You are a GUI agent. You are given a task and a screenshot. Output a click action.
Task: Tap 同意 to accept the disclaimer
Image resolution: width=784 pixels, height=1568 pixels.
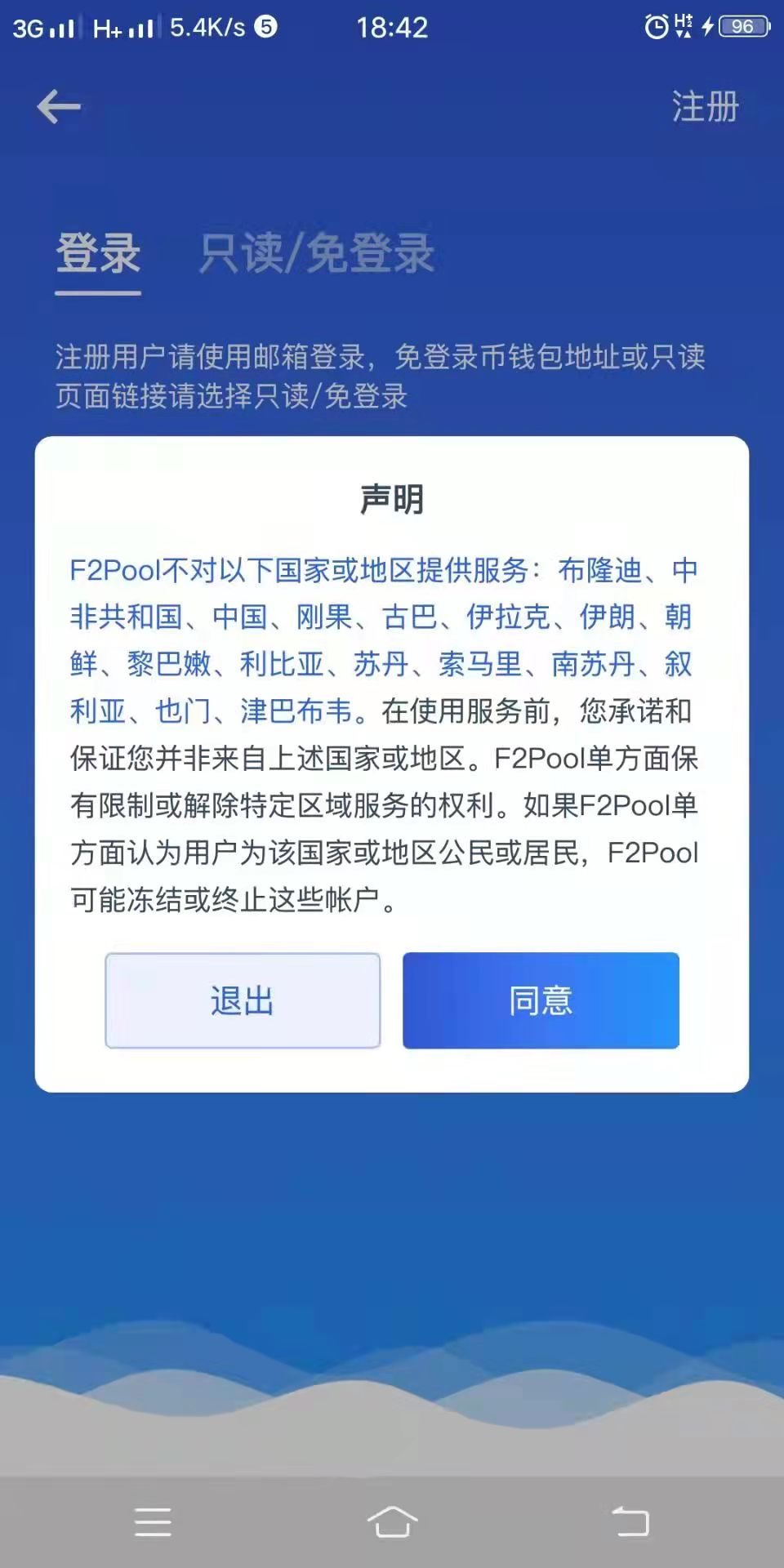(541, 1001)
